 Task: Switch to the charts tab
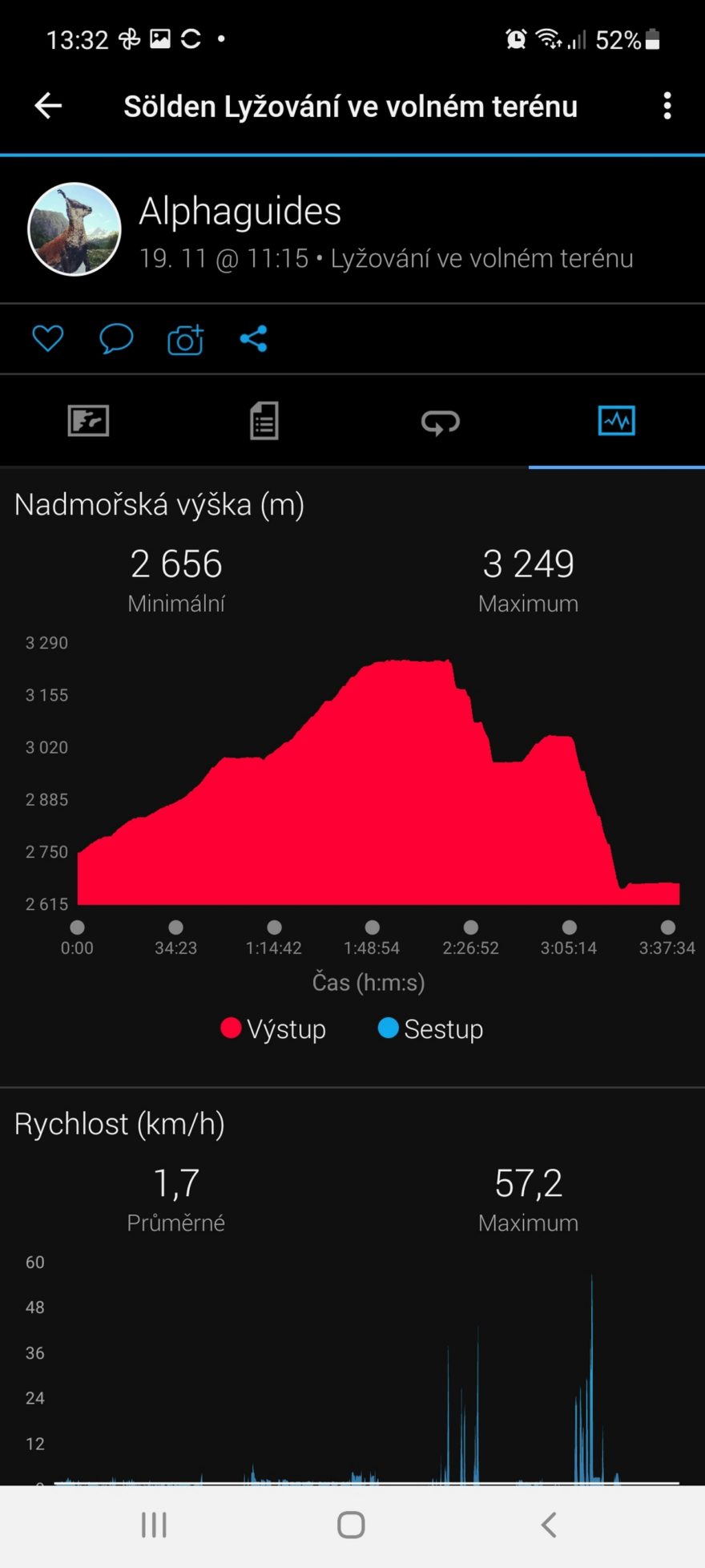pos(615,421)
